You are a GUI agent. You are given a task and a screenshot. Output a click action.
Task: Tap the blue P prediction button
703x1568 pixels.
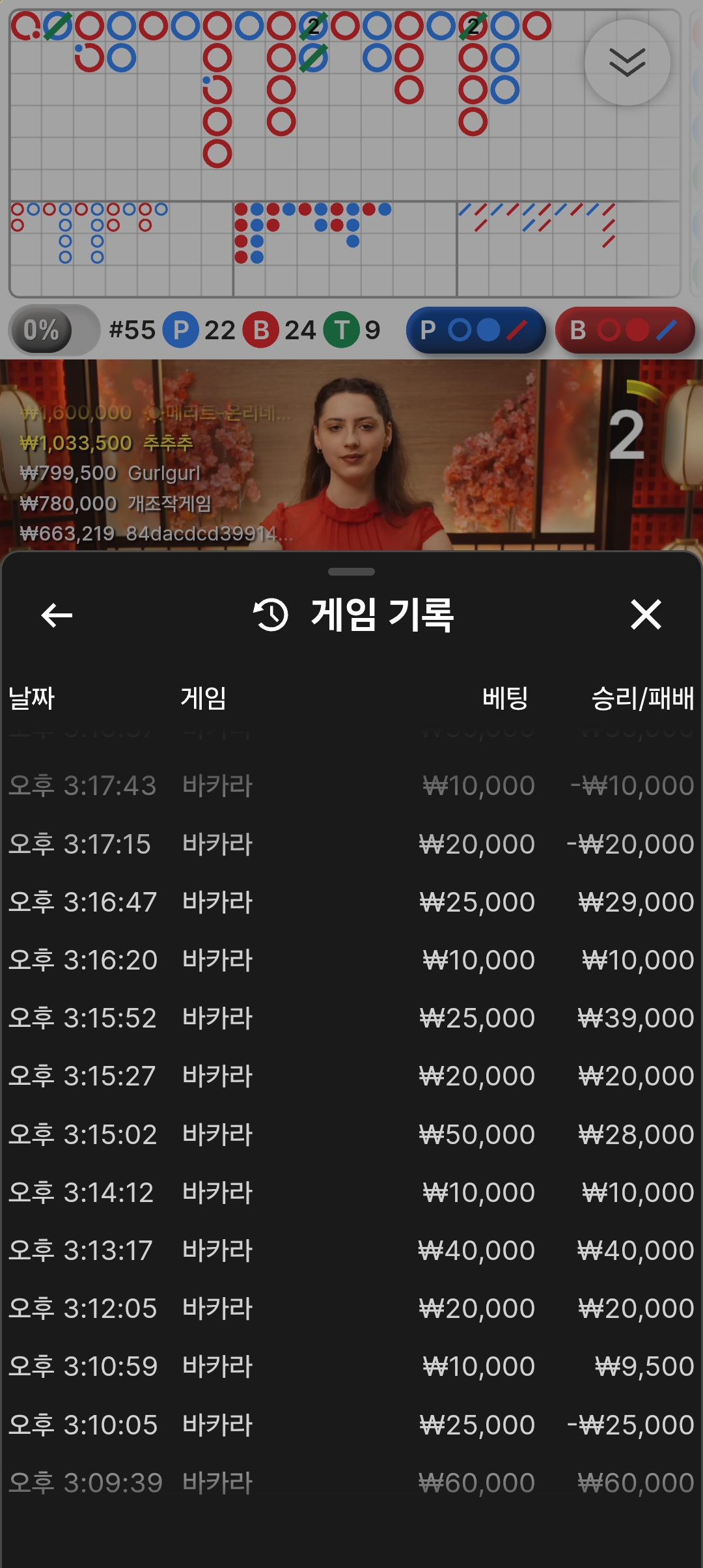476,330
